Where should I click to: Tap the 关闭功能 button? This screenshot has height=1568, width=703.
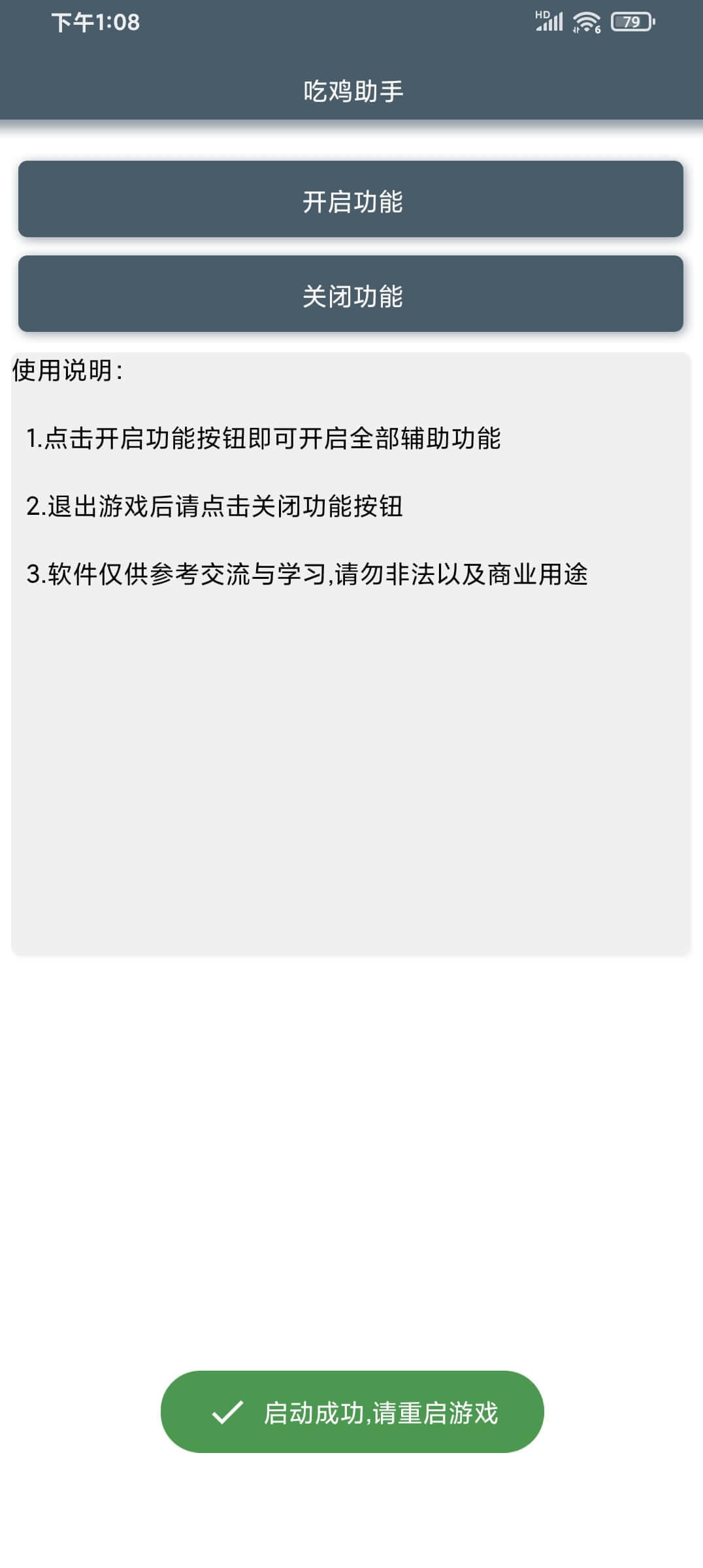[x=351, y=294]
